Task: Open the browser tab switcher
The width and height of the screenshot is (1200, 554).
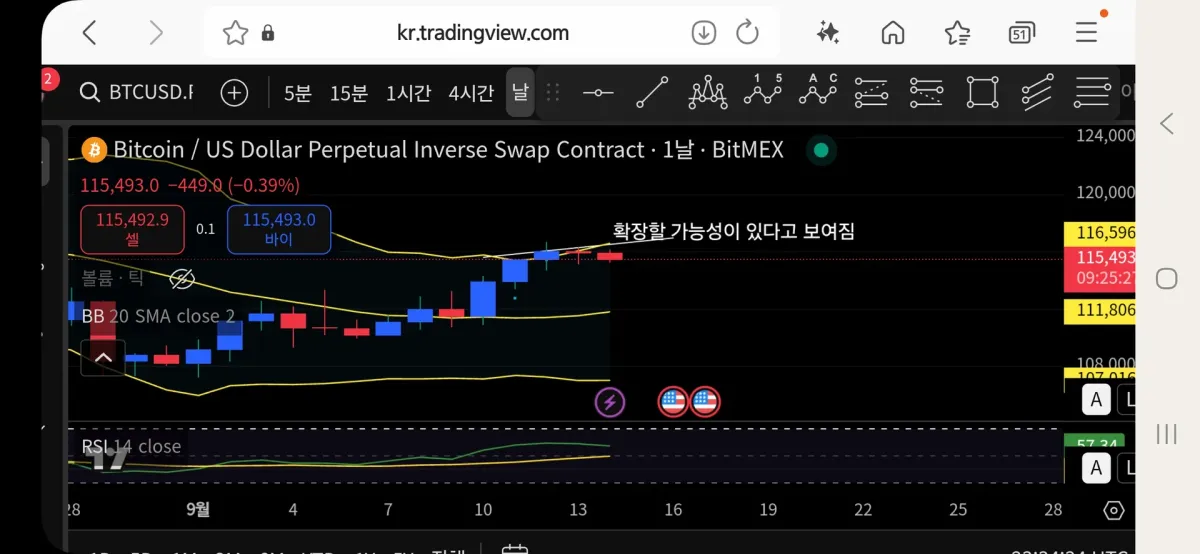Action: tap(1021, 33)
